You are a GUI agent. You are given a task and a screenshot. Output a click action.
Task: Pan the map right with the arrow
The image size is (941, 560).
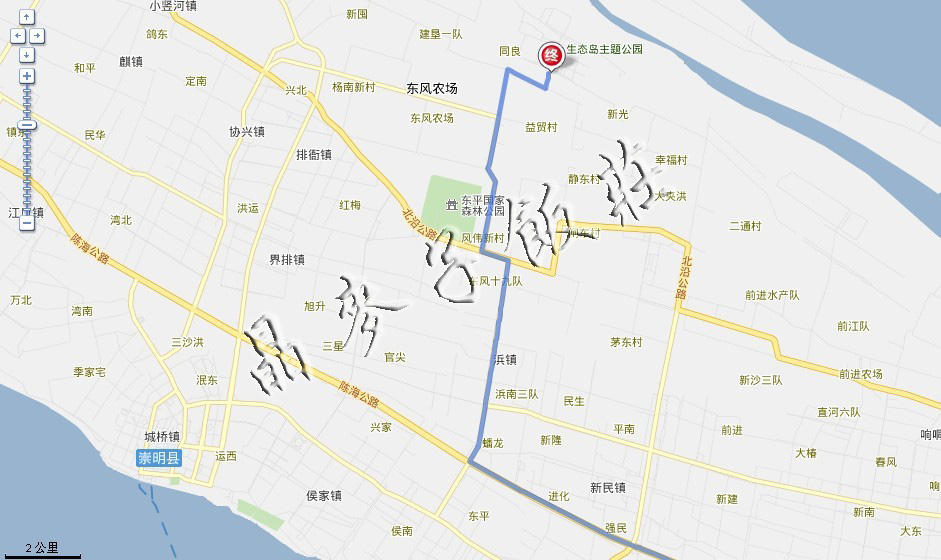(x=37, y=35)
